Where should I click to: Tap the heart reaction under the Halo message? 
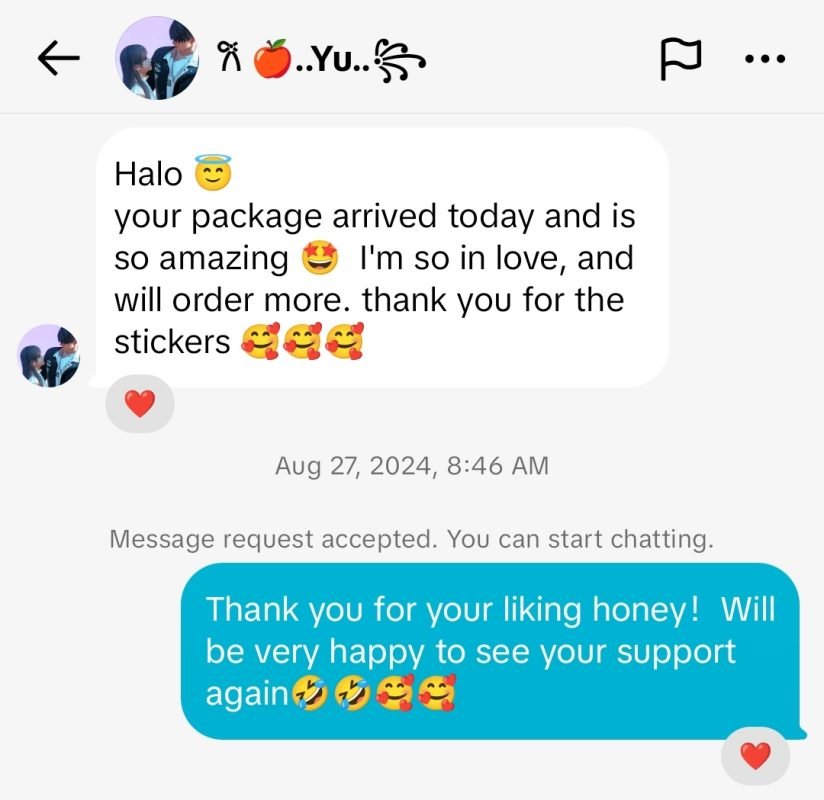point(140,404)
